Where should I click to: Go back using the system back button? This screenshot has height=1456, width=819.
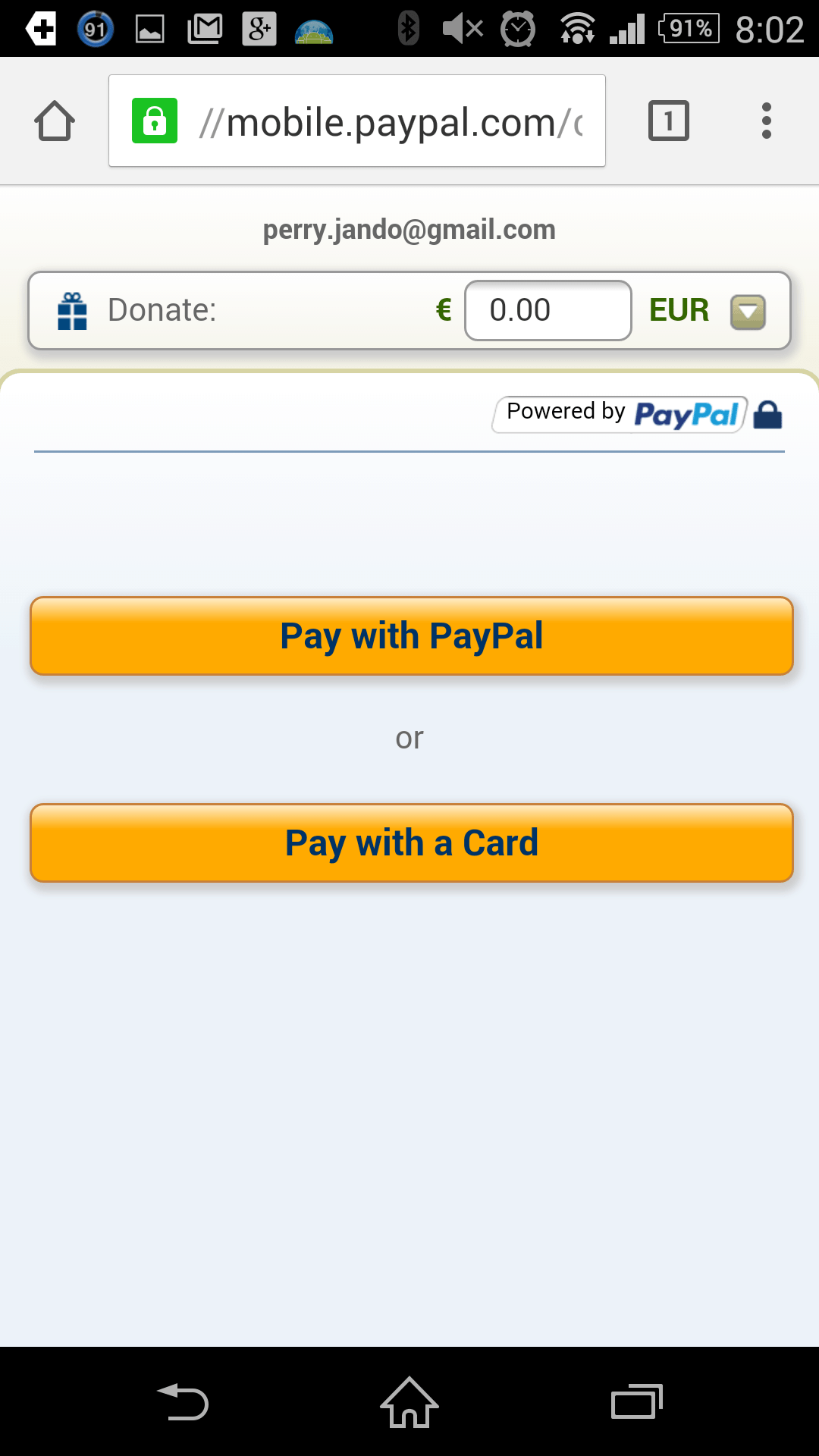(183, 1401)
